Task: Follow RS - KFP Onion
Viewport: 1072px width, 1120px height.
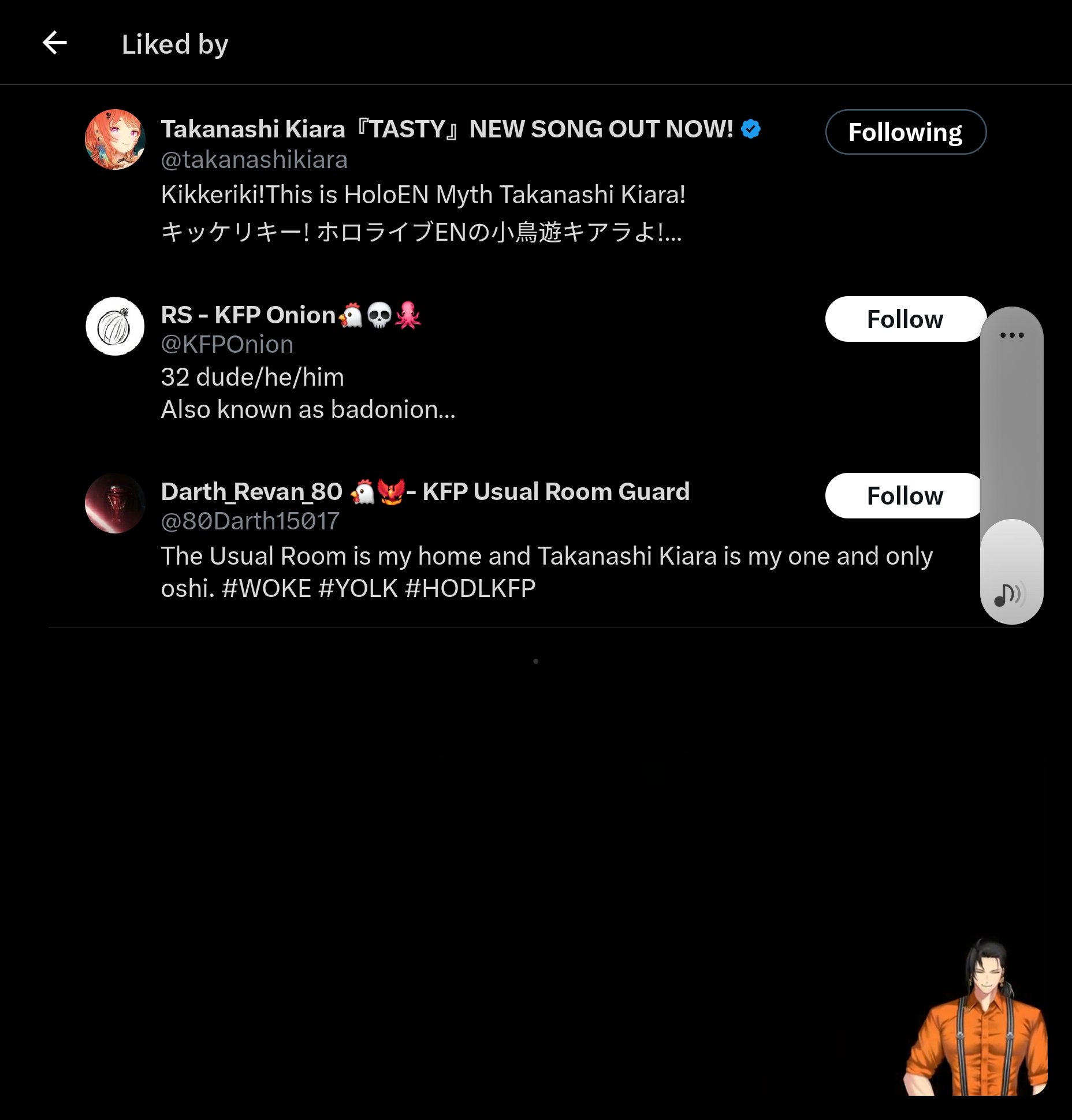Action: [x=904, y=319]
